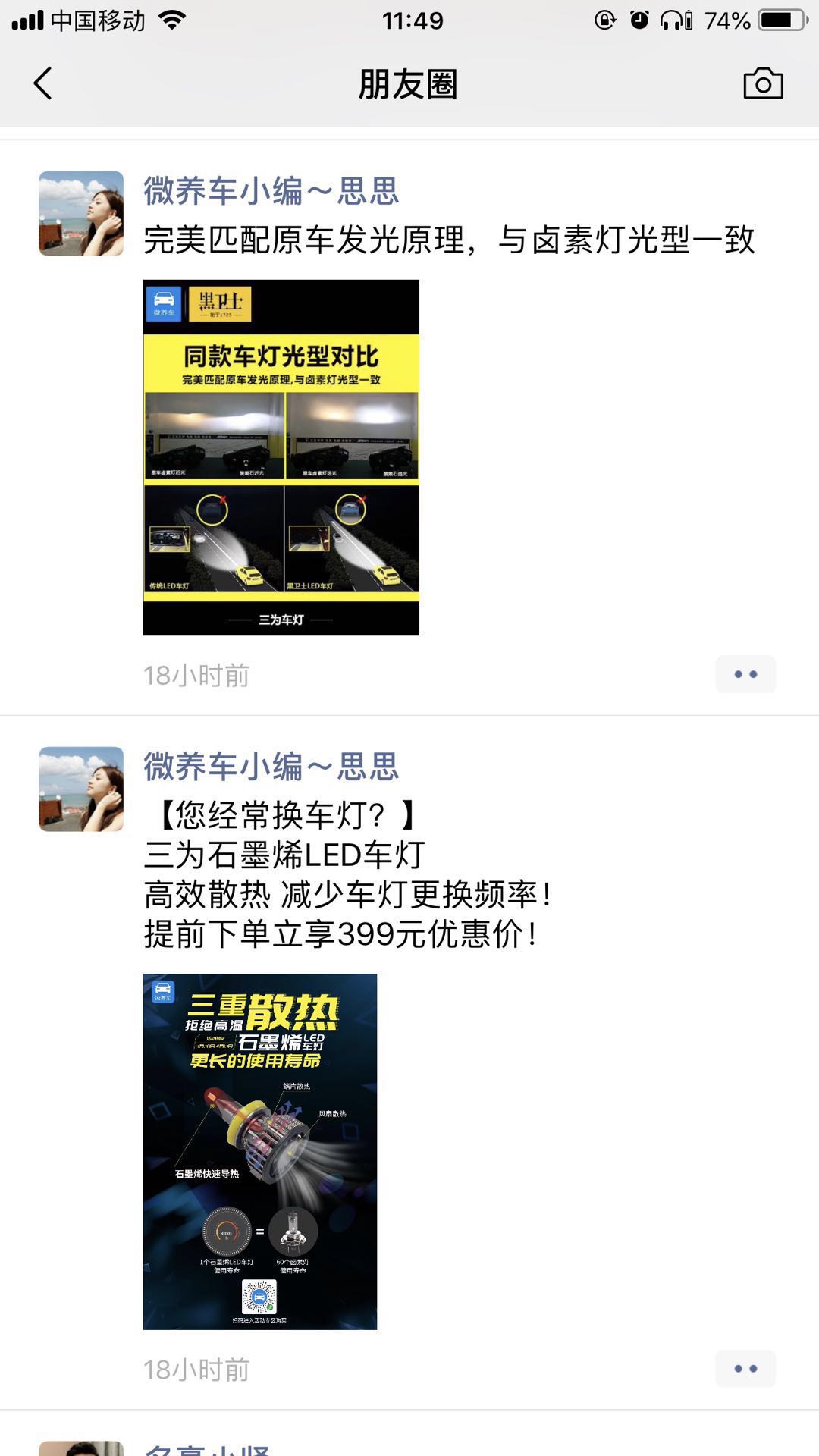Open the avatar on the 您经常换车灯 post
The image size is (819, 1456).
coord(81,789)
